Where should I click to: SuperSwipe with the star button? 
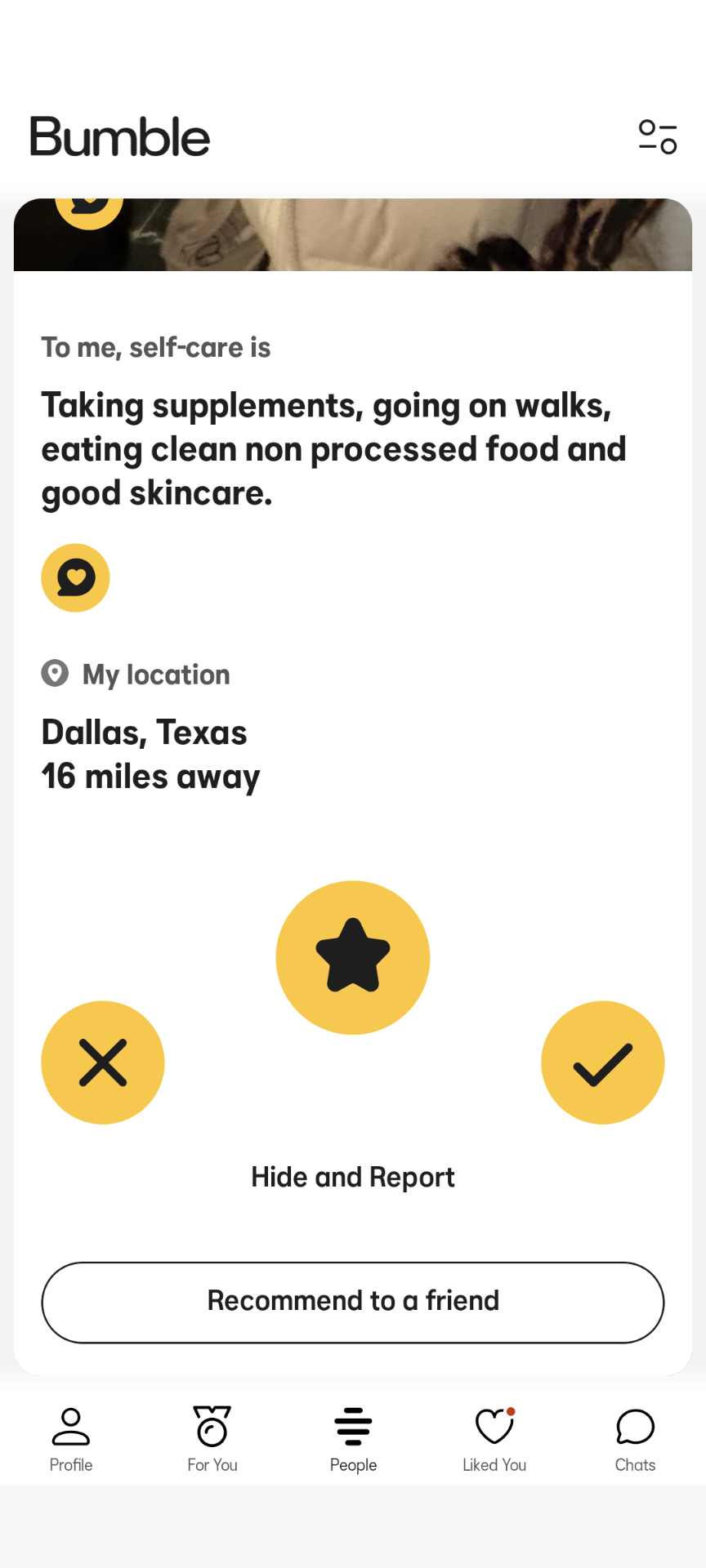click(x=353, y=957)
